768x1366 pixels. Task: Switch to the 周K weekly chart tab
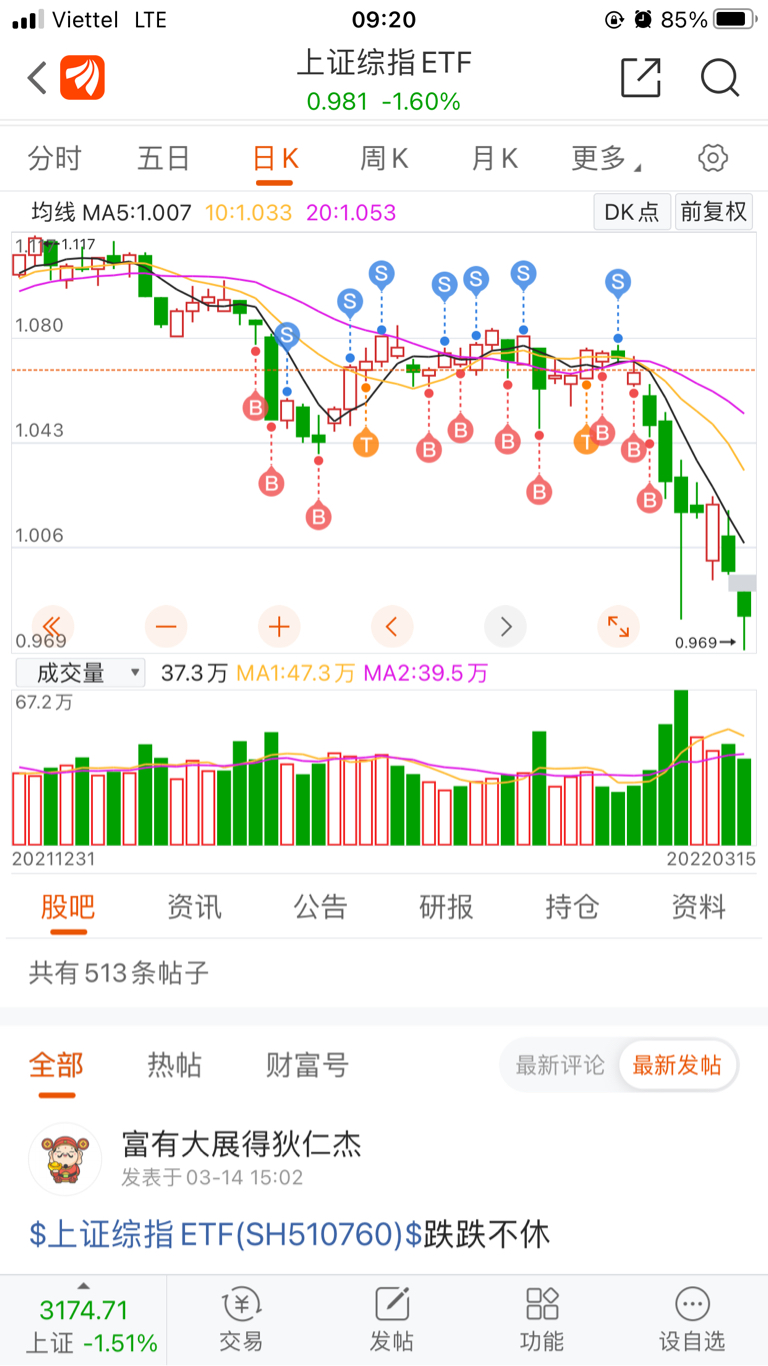[x=383, y=157]
